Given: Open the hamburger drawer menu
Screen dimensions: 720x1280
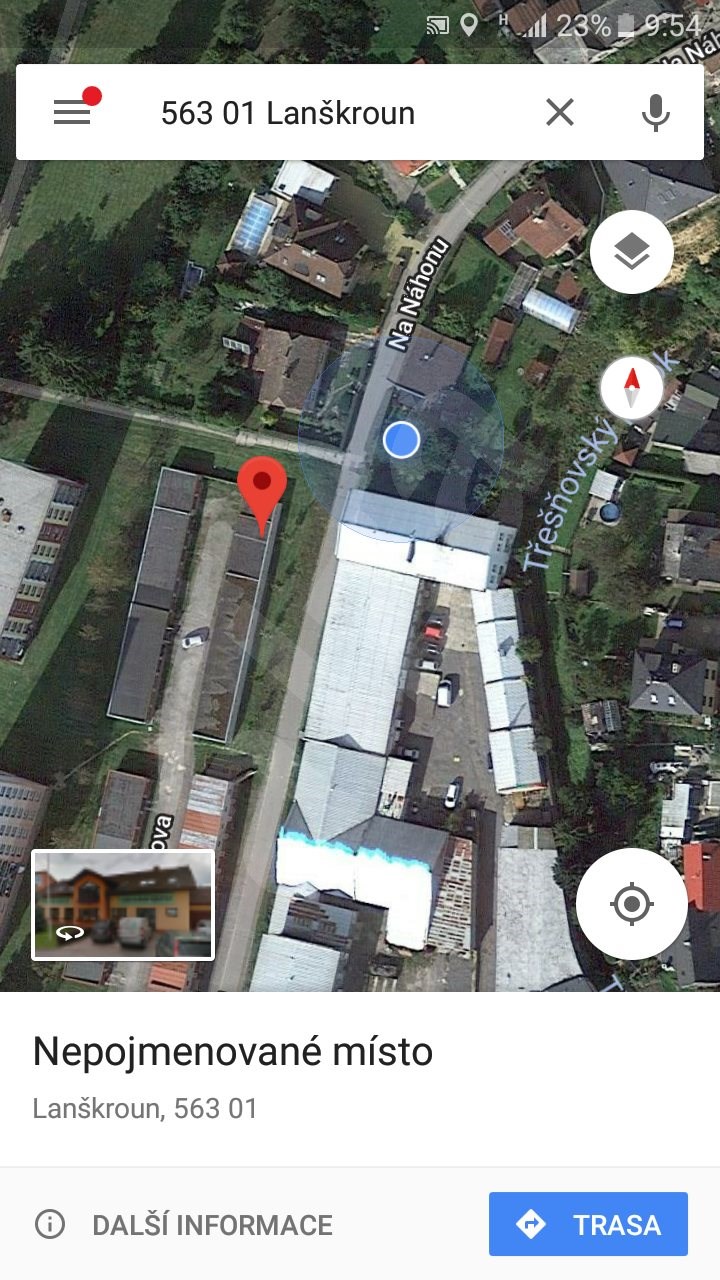Looking at the screenshot, I should (x=73, y=112).
